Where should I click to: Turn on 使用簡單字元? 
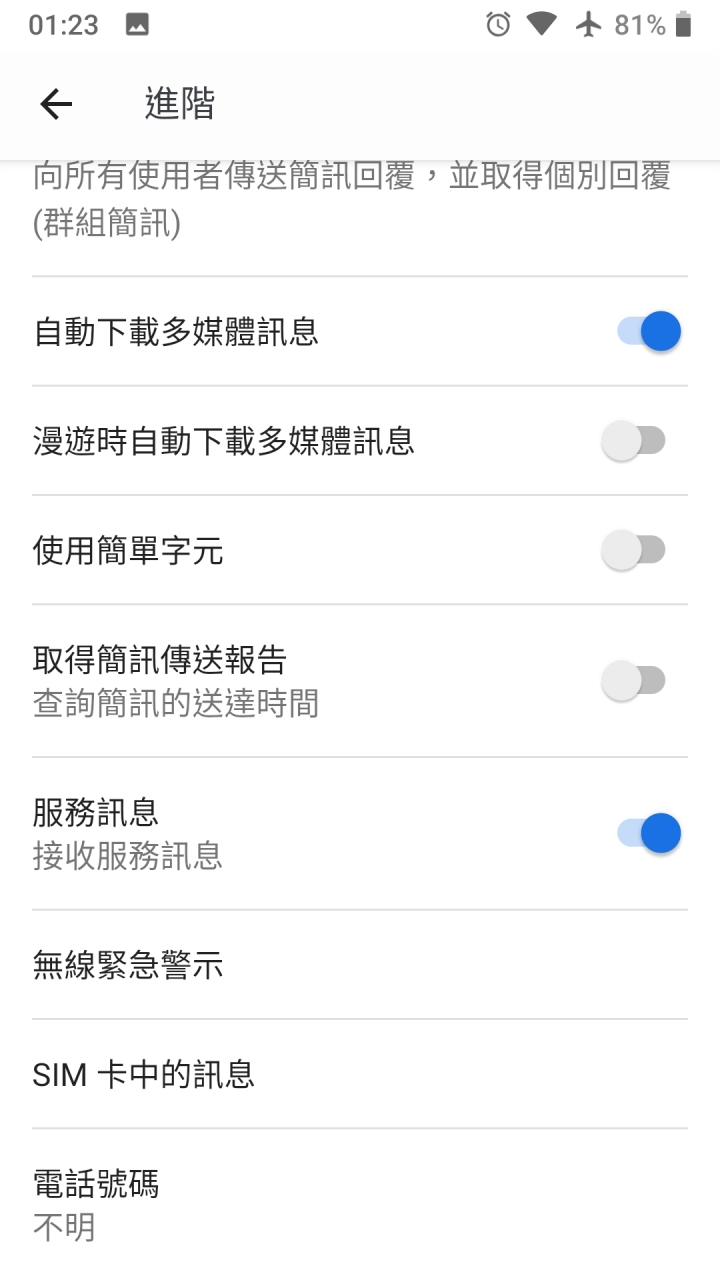tap(634, 550)
